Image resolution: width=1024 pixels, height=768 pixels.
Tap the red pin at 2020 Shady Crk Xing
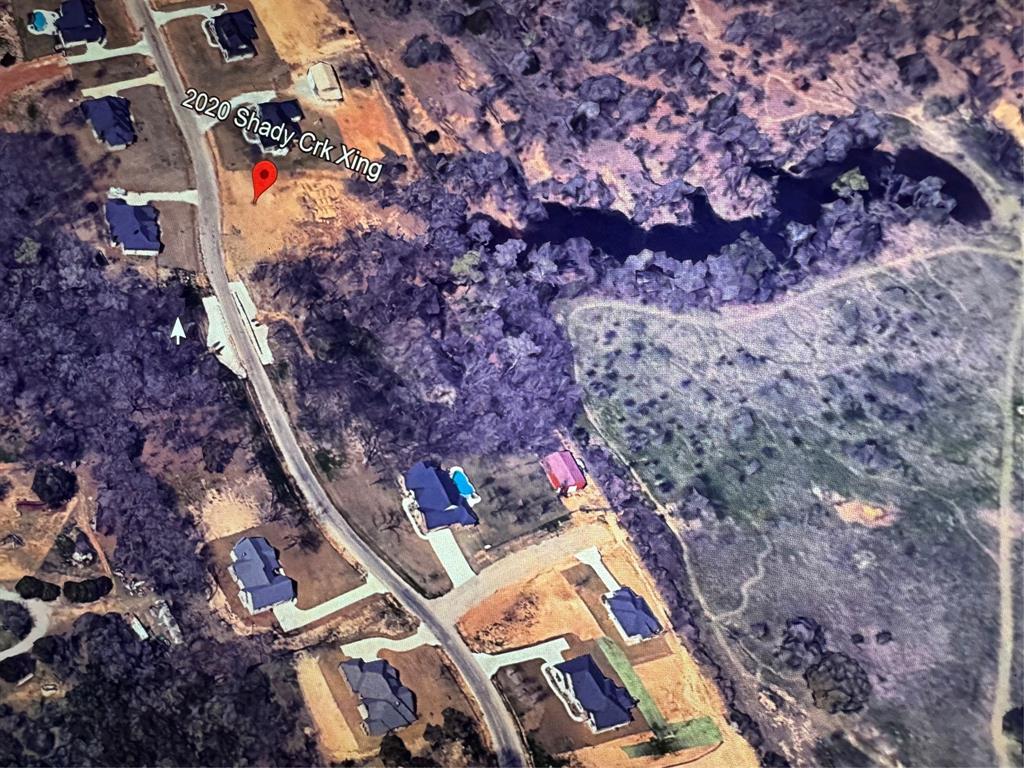coord(264,176)
